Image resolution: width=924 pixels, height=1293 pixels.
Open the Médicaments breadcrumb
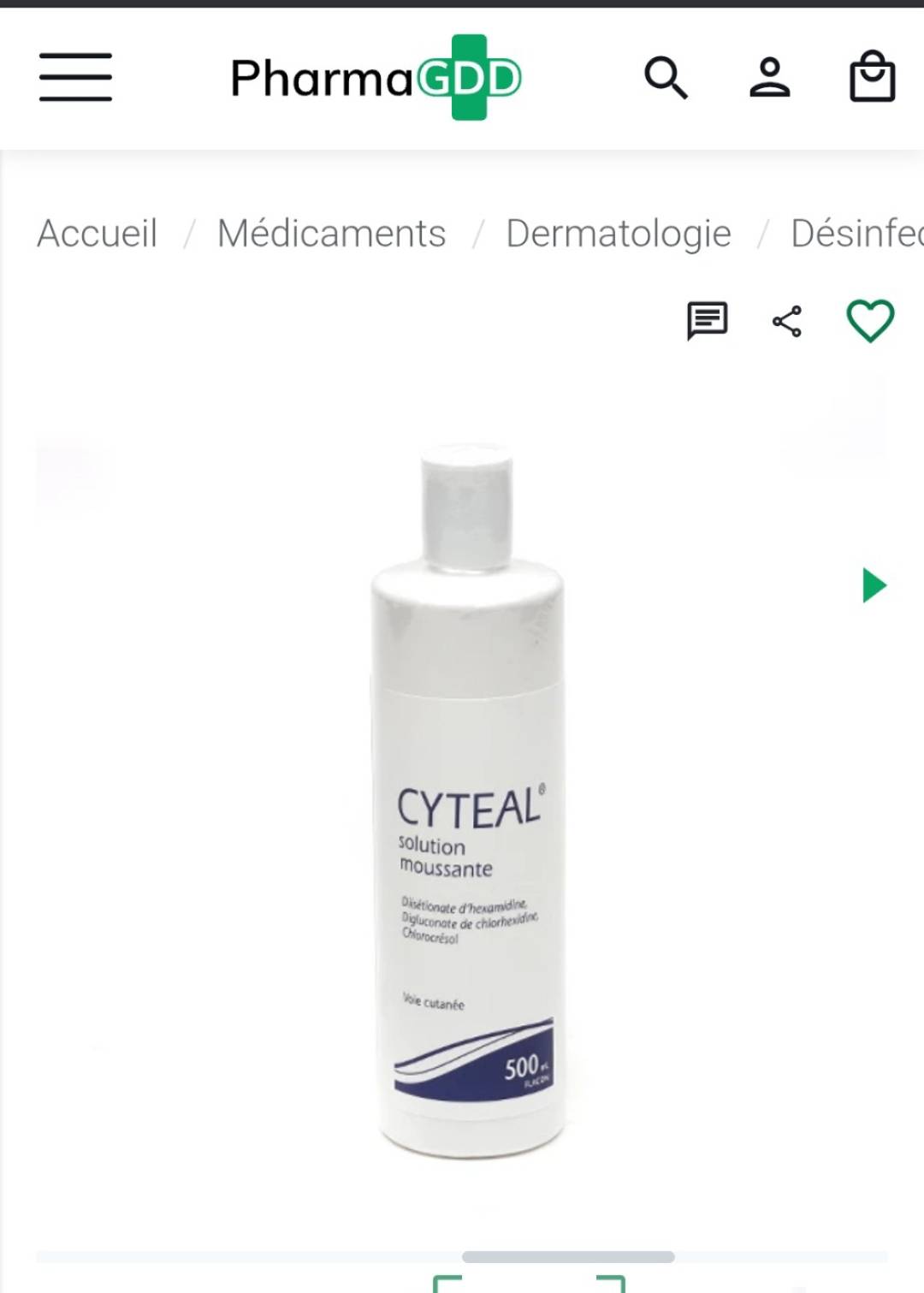pyautogui.click(x=331, y=234)
